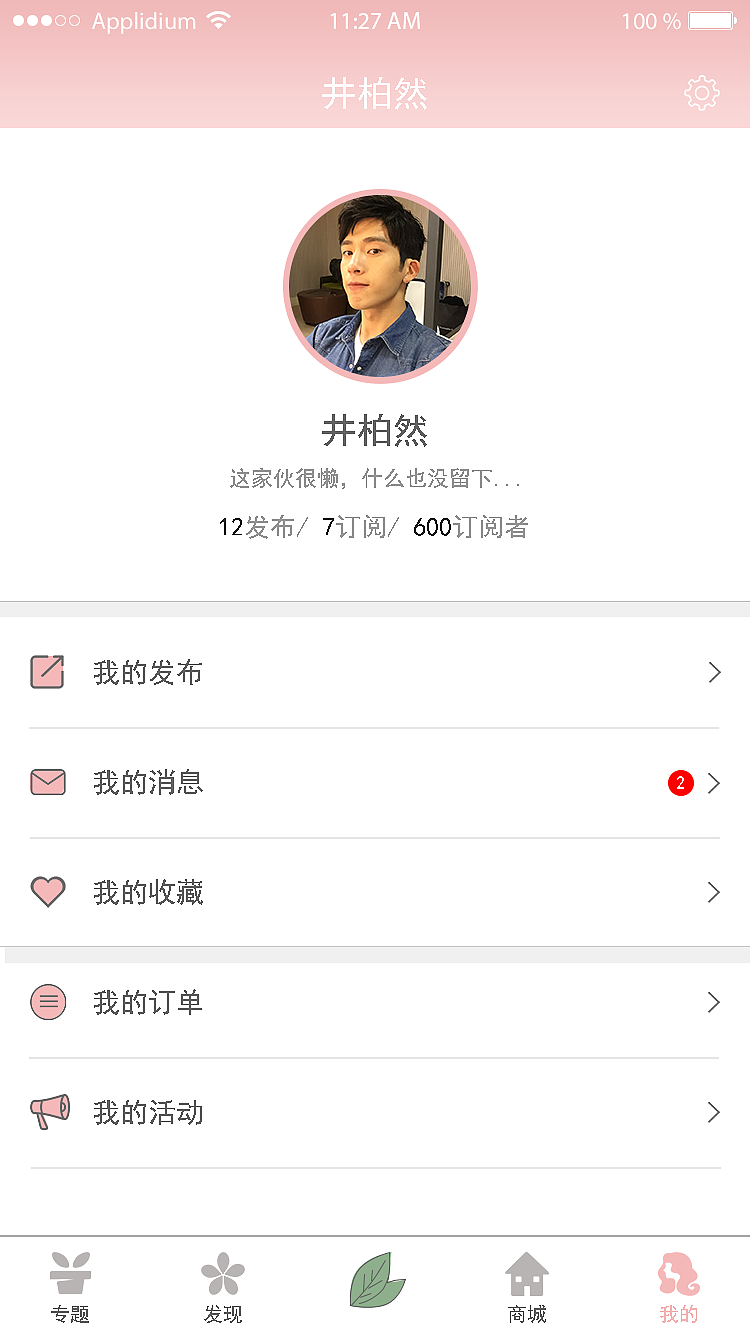750x1334 pixels.
Task: Select the 我的发布 pencil icon
Action: [x=47, y=672]
